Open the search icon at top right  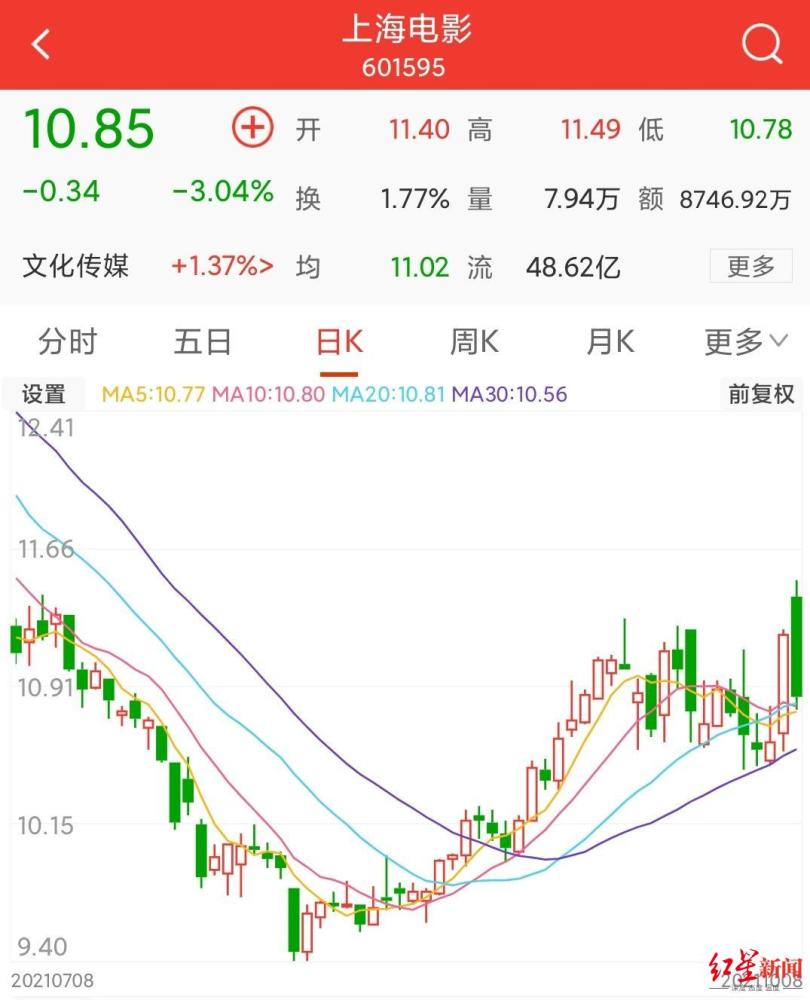pos(762,44)
